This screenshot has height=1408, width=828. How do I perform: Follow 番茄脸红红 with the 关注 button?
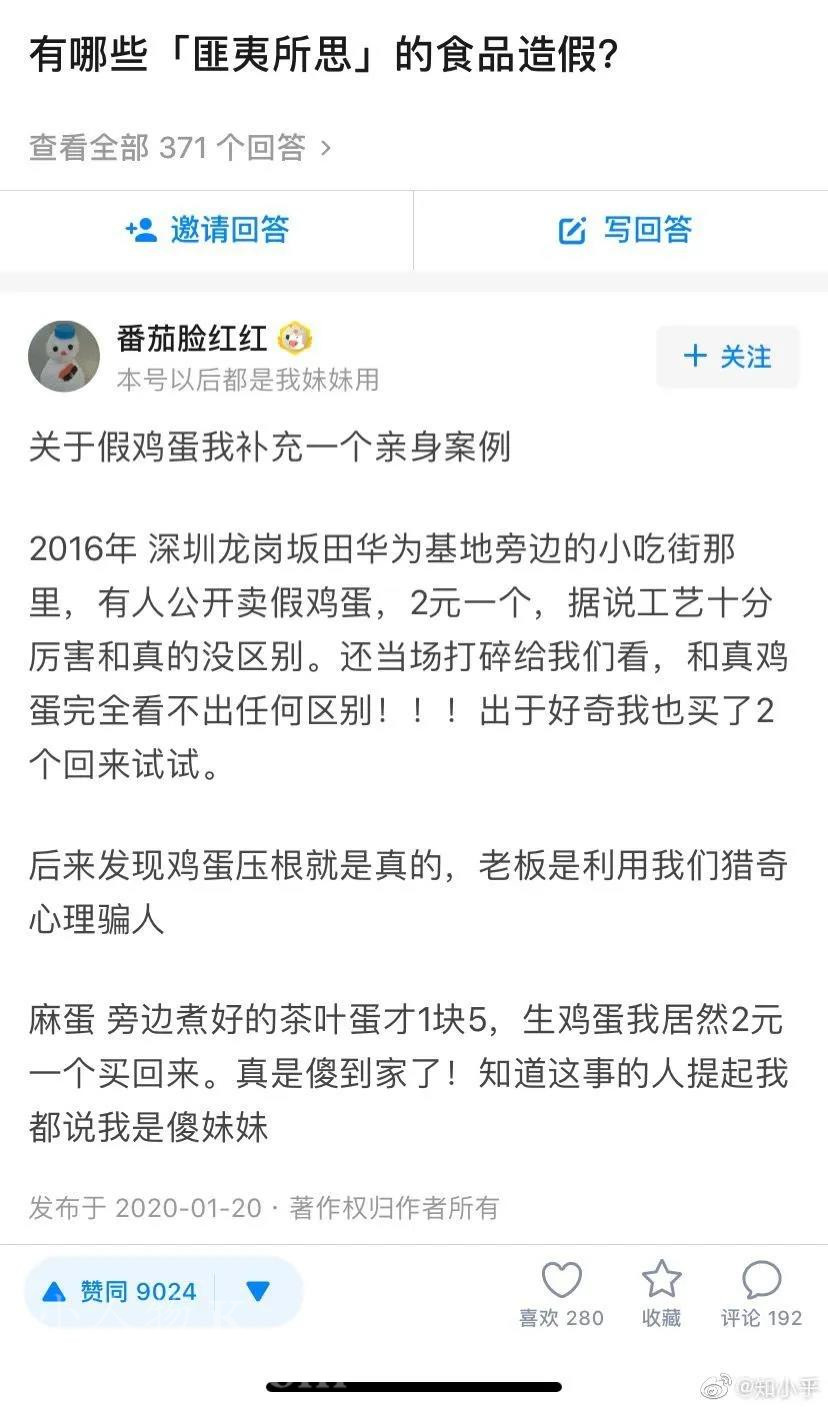728,357
